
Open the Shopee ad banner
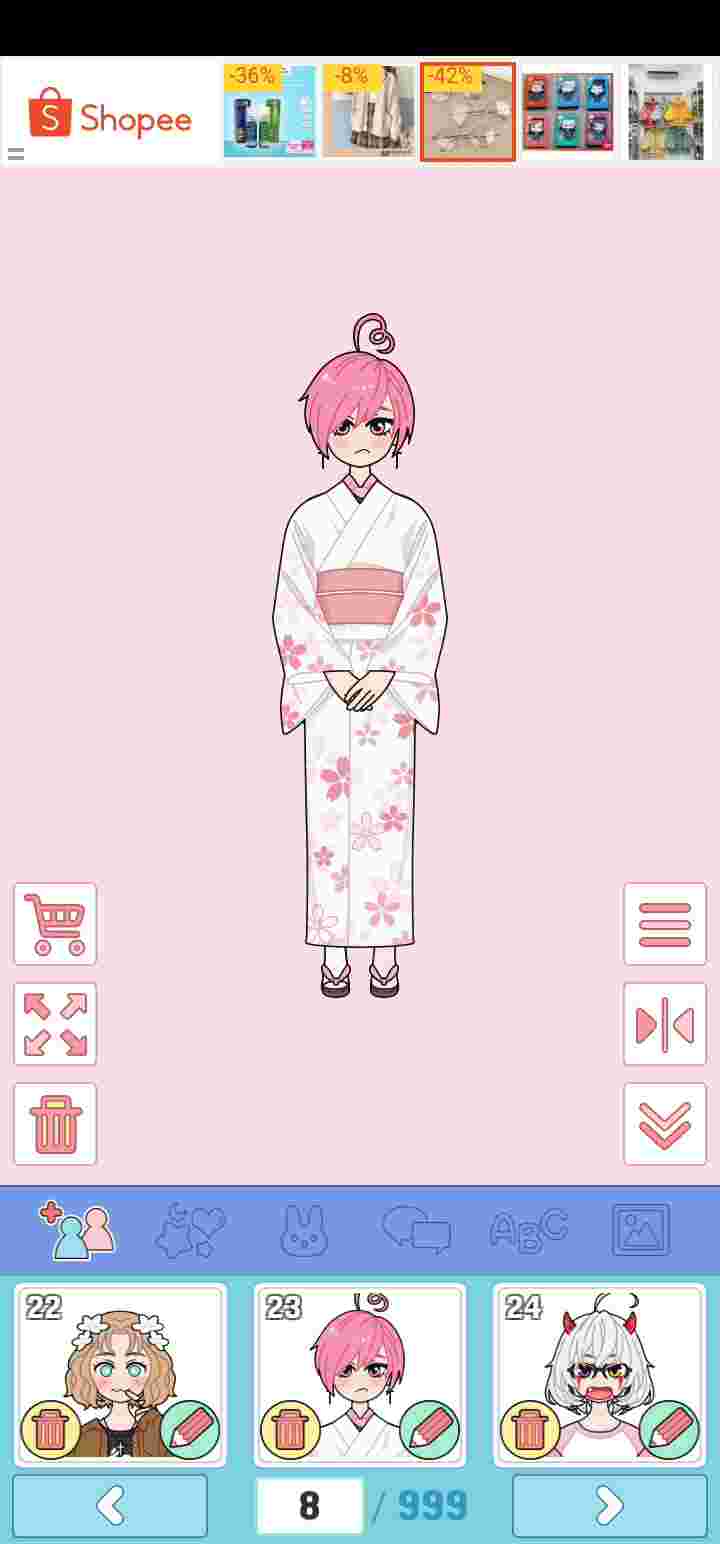pyautogui.click(x=360, y=111)
